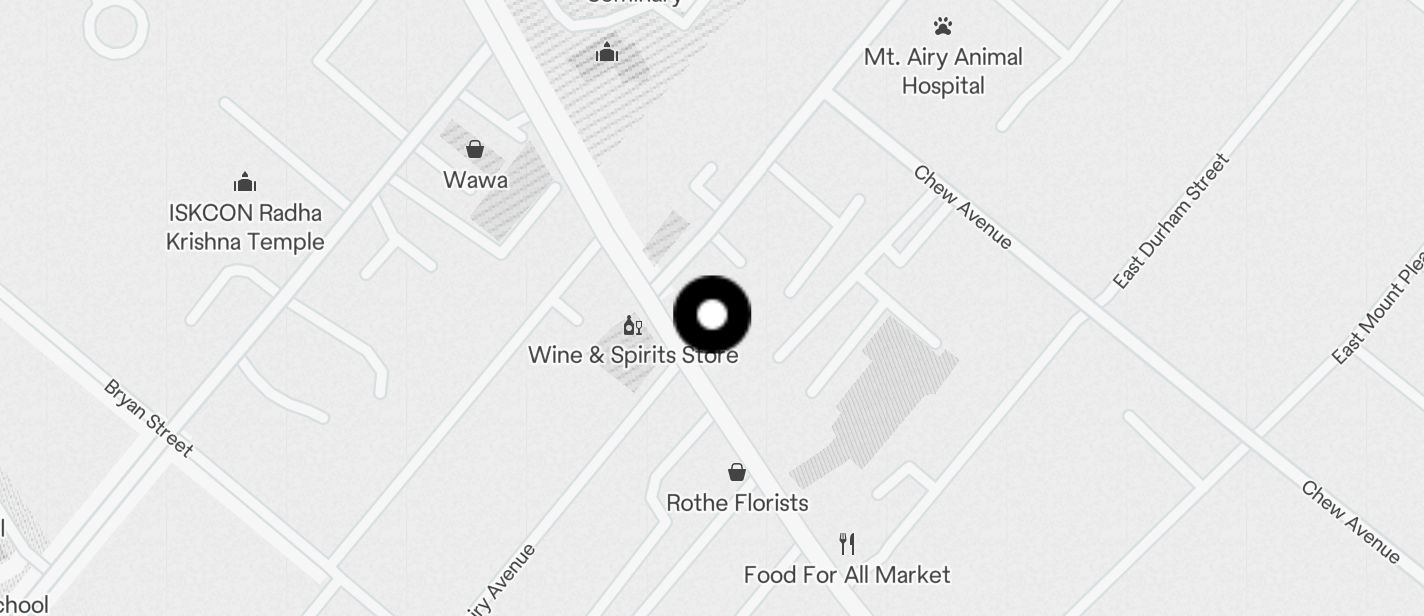1424x616 pixels.
Task: Open ISKCON Radha Krishna Temple marker
Action: pos(245,183)
